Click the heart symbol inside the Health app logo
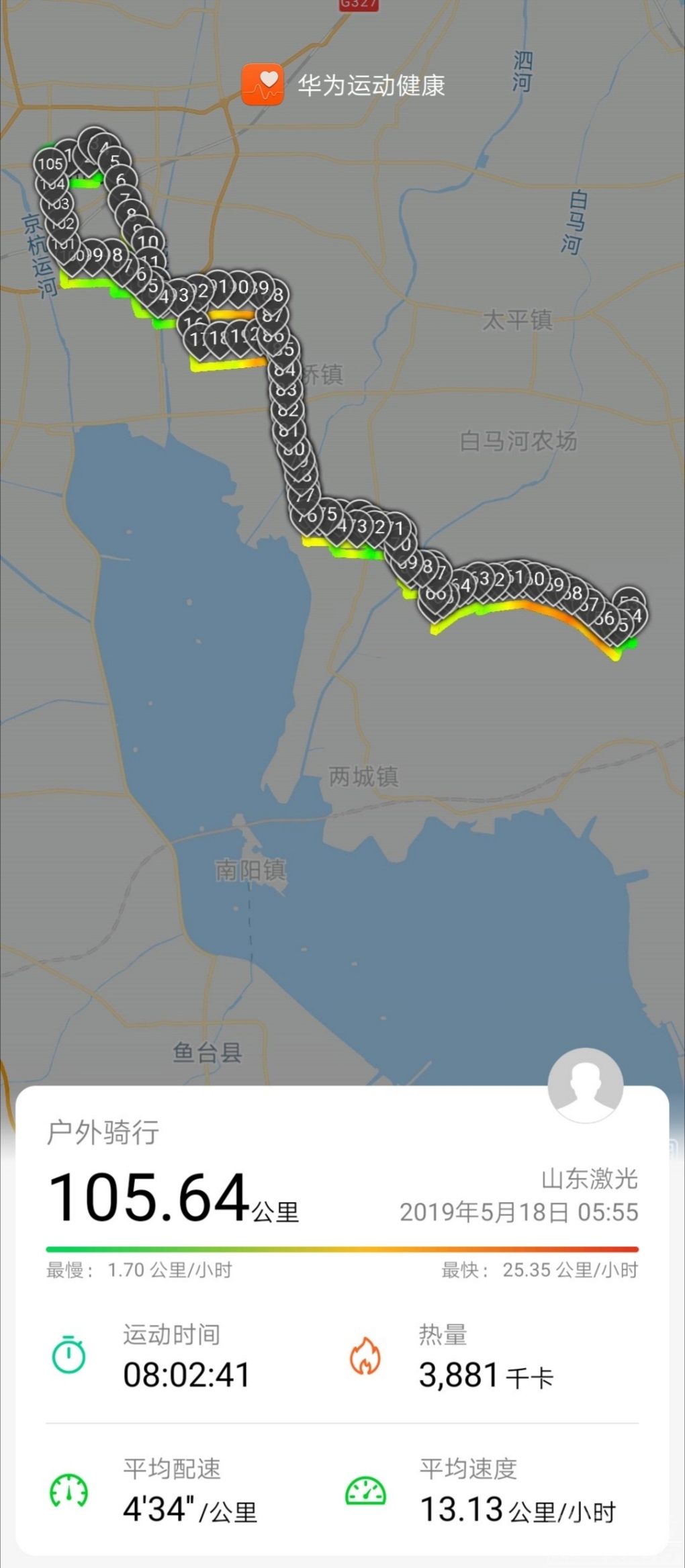Viewport: 685px width, 1568px height. (269, 79)
